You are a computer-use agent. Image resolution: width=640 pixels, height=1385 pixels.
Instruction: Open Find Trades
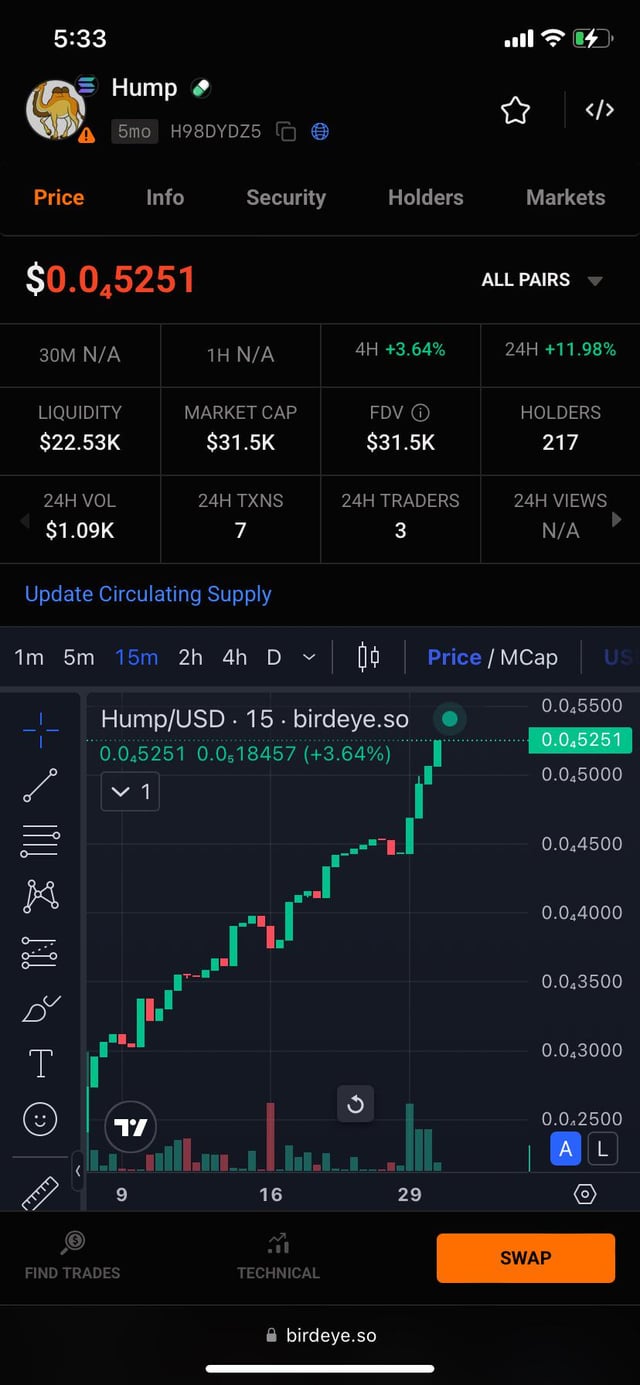tap(72, 1257)
